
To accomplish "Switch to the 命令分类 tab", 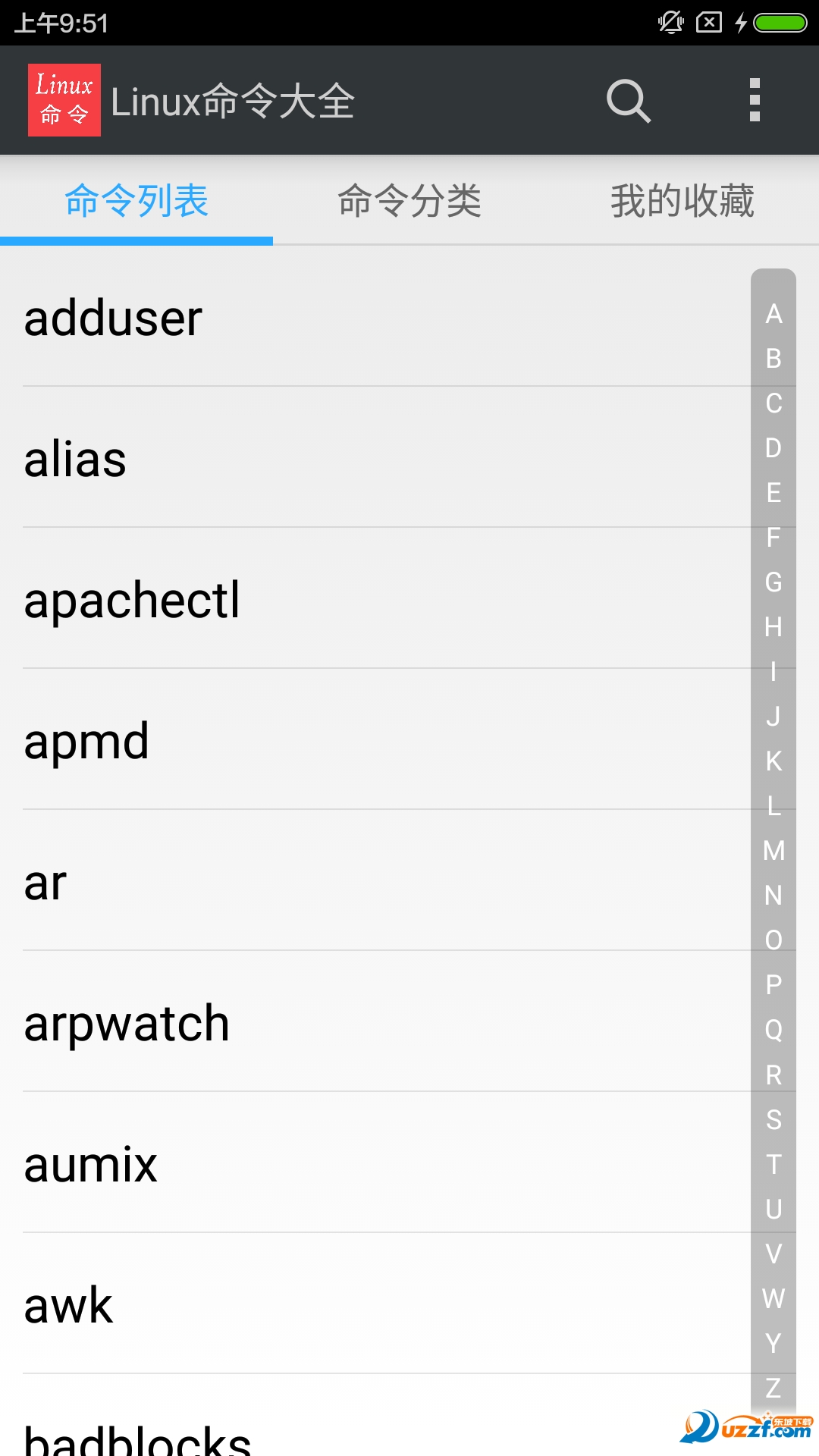I will coord(409,201).
